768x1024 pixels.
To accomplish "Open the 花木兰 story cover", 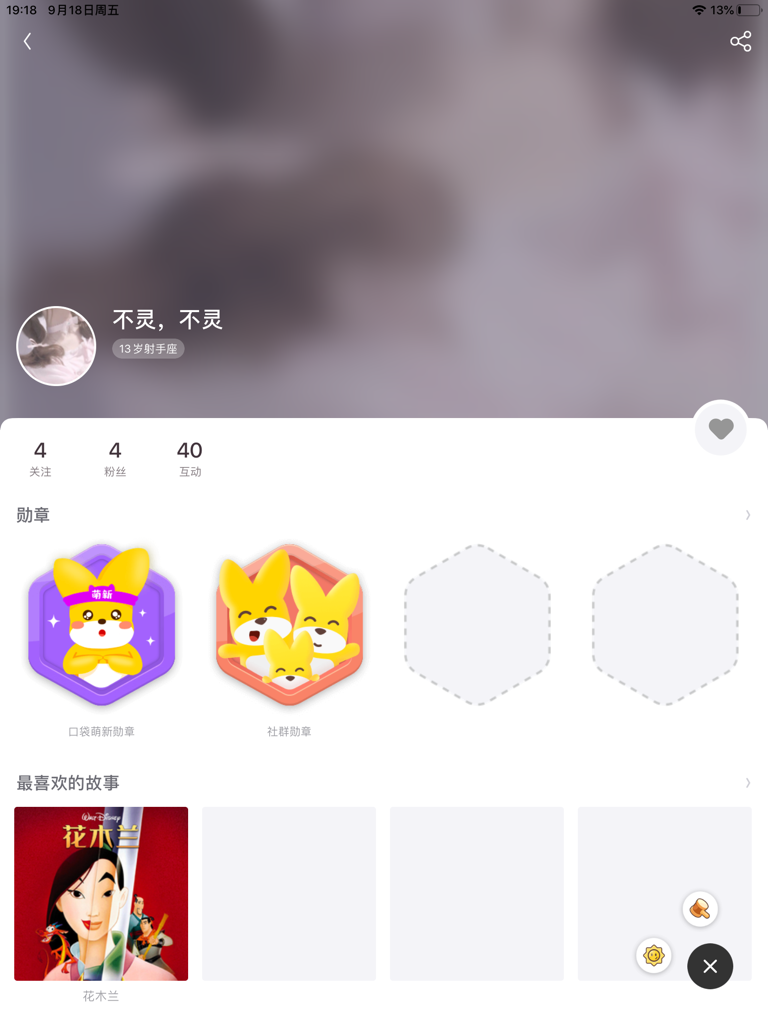I will [101, 893].
